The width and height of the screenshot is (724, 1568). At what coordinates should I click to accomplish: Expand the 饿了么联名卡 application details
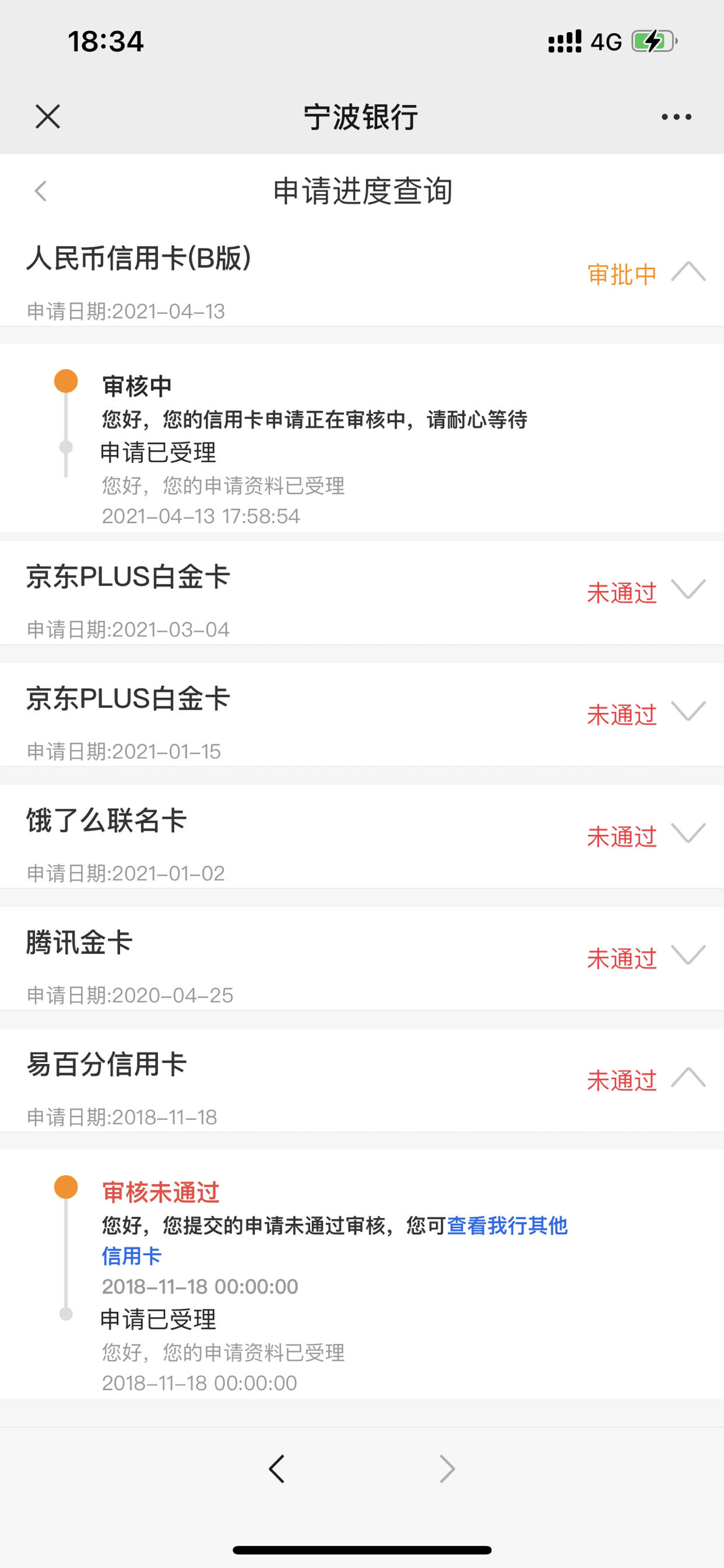point(688,832)
